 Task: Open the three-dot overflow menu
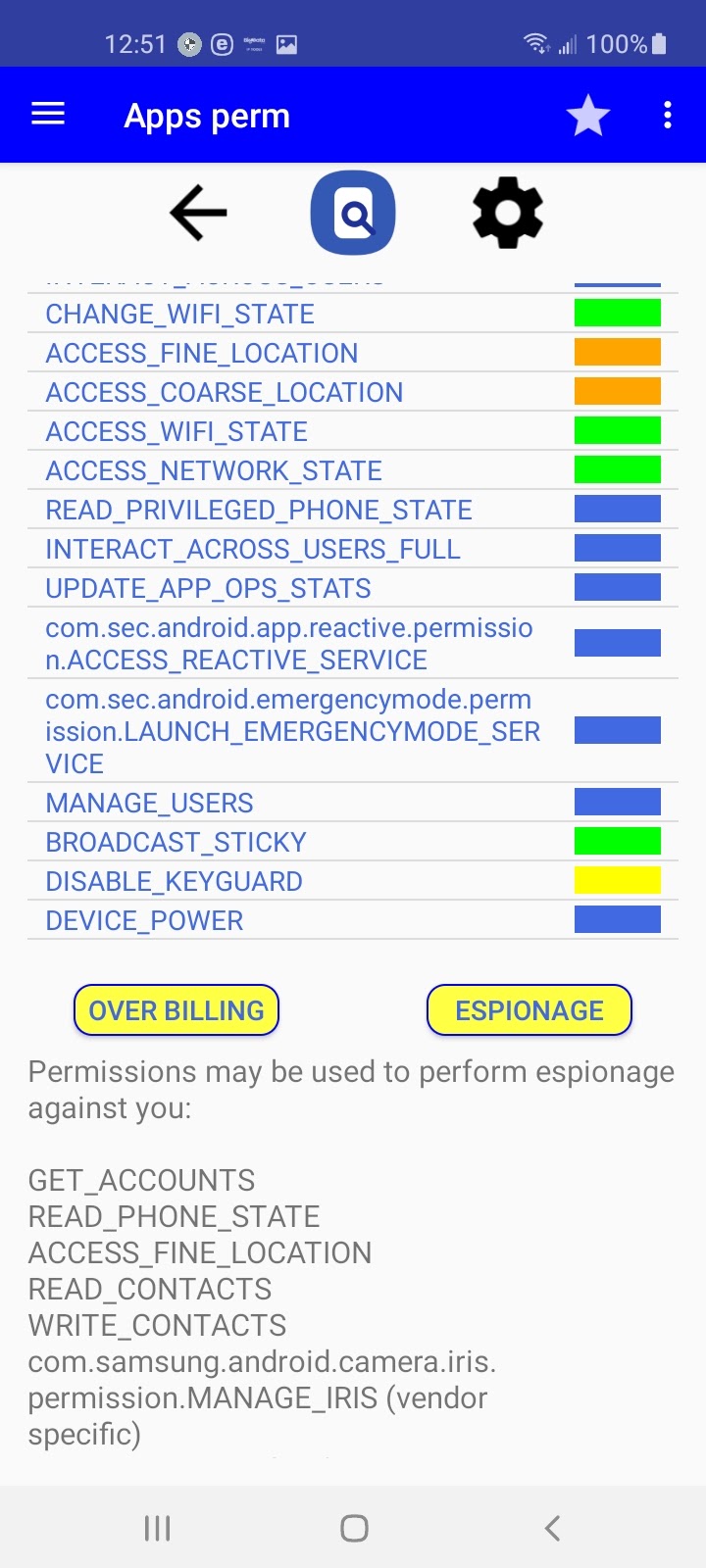pos(668,115)
